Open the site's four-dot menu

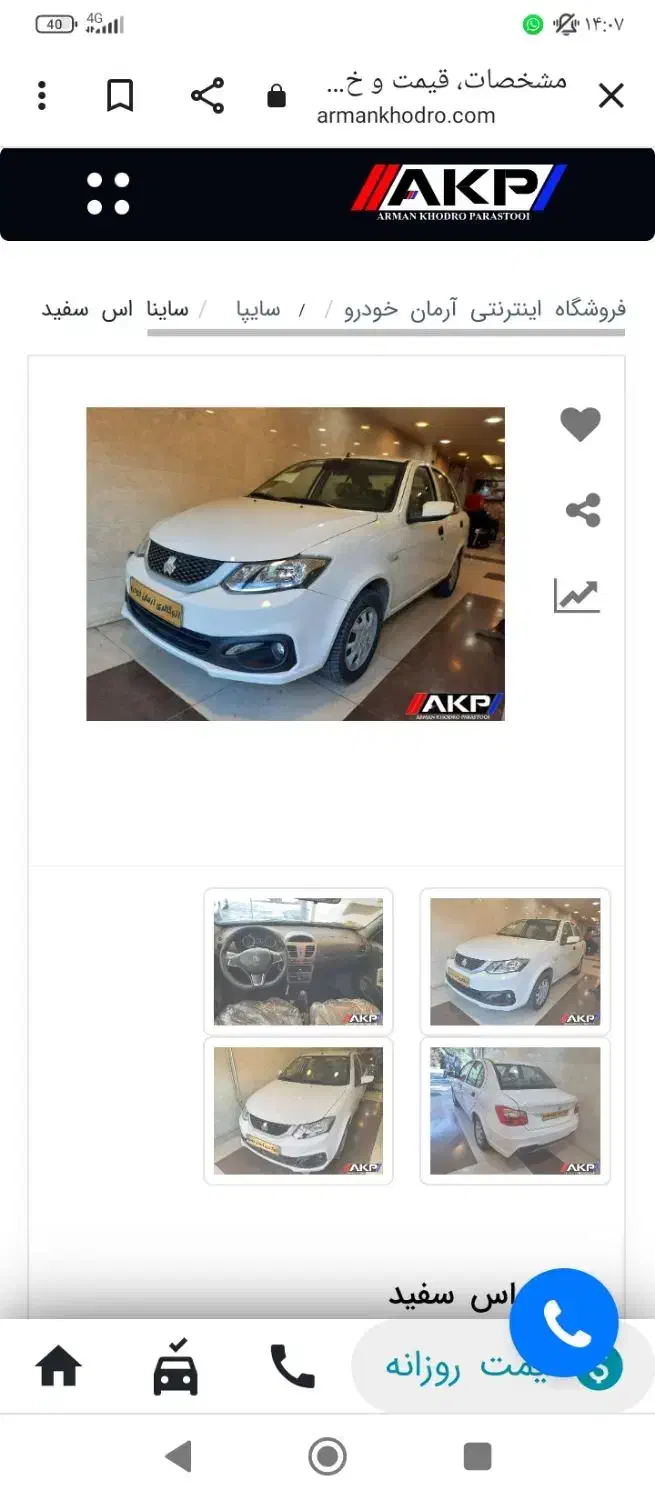point(108,194)
